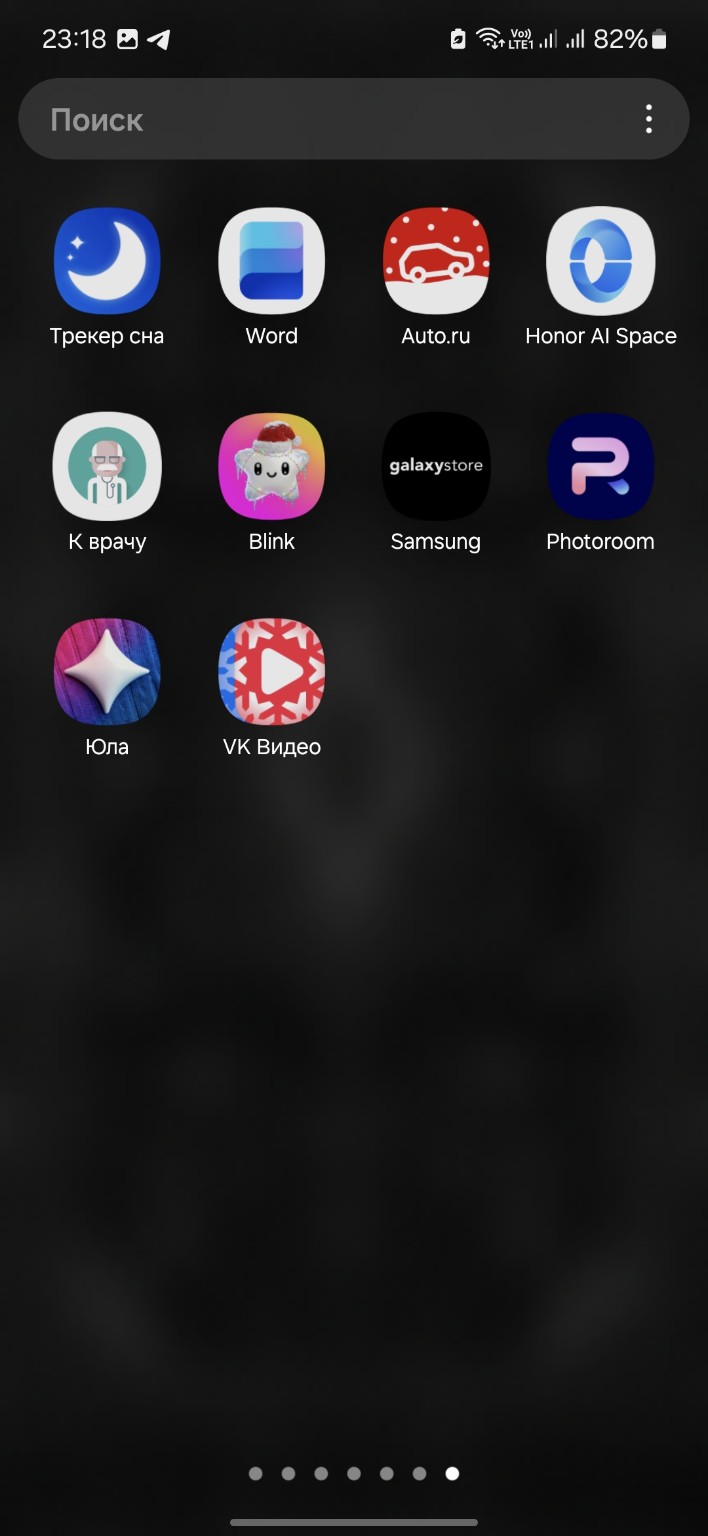
Task: Open the Photoroom app
Action: tap(601, 467)
